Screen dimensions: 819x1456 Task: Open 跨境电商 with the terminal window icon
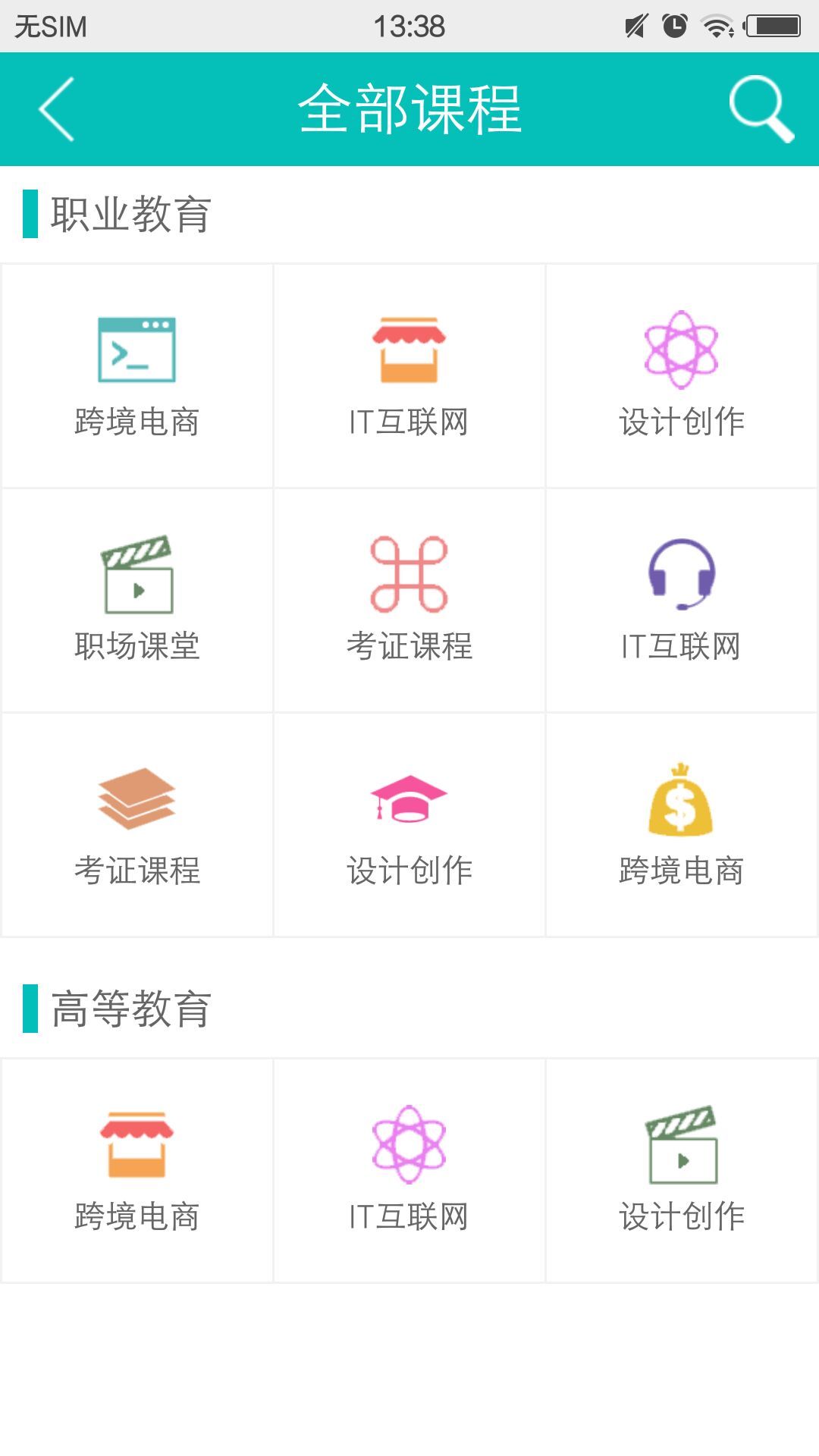pos(137,376)
